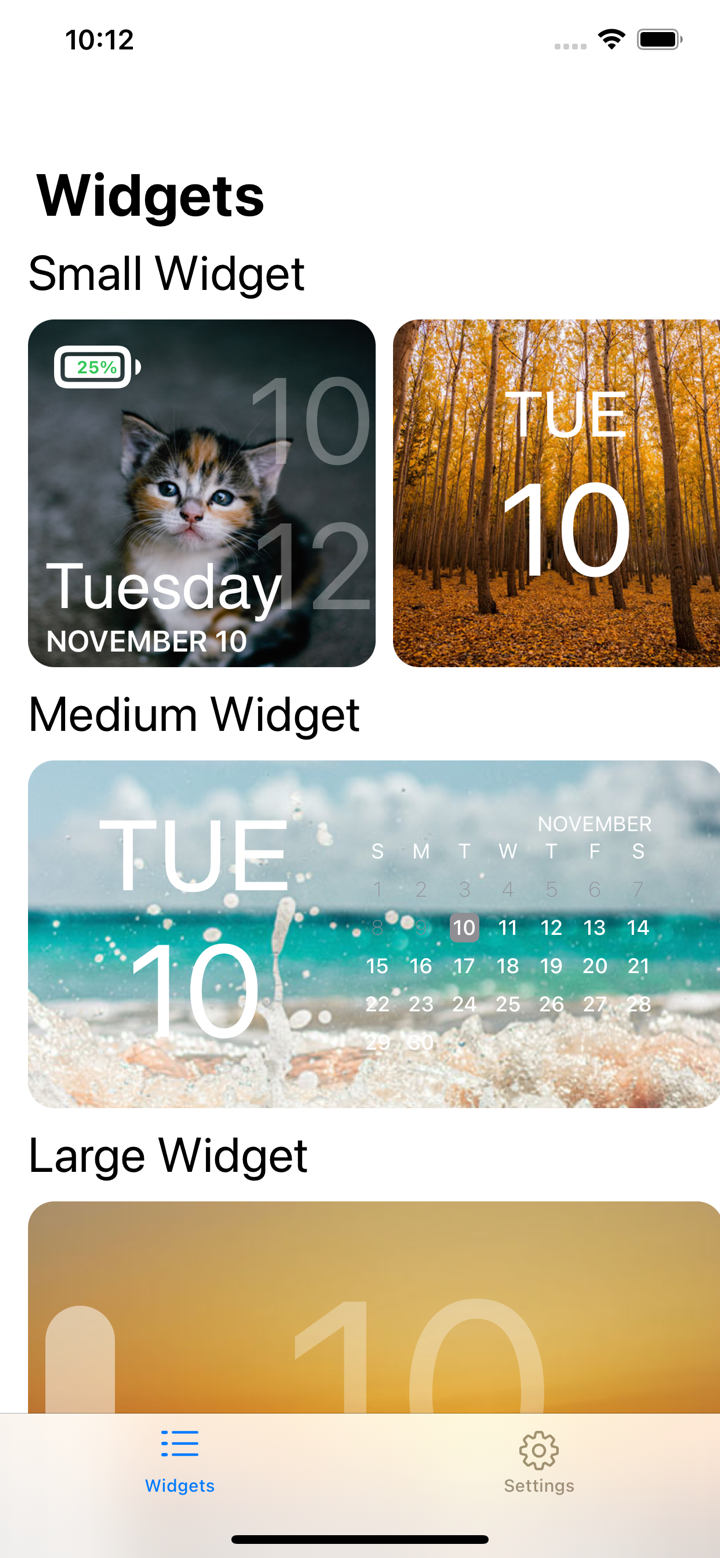Tap the NOVEMBER label on the beach widget

pos(595,823)
